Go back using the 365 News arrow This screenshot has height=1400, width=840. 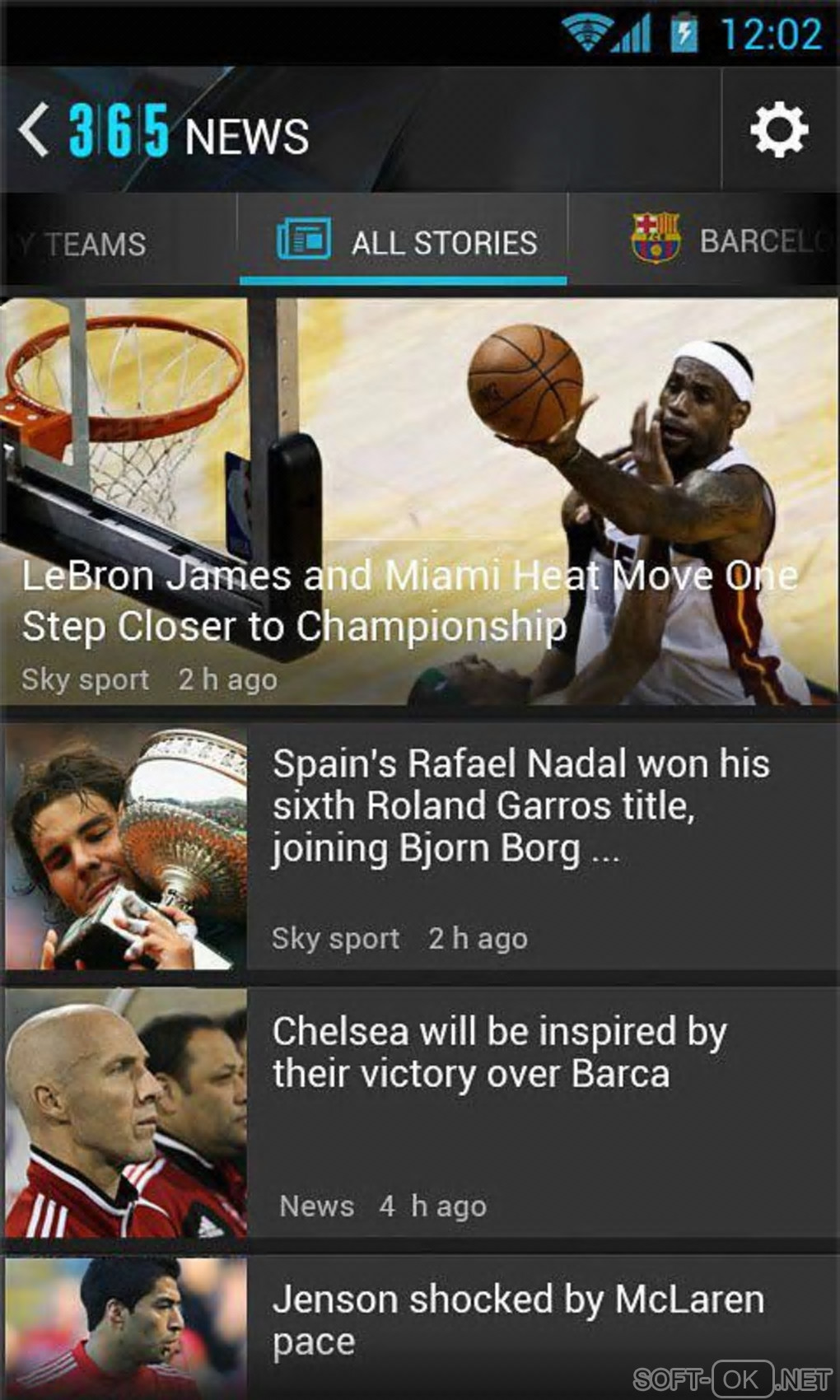click(35, 131)
